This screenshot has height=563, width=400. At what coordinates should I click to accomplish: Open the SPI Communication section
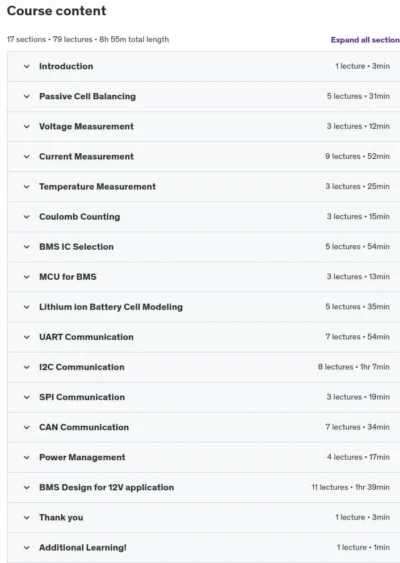point(203,397)
